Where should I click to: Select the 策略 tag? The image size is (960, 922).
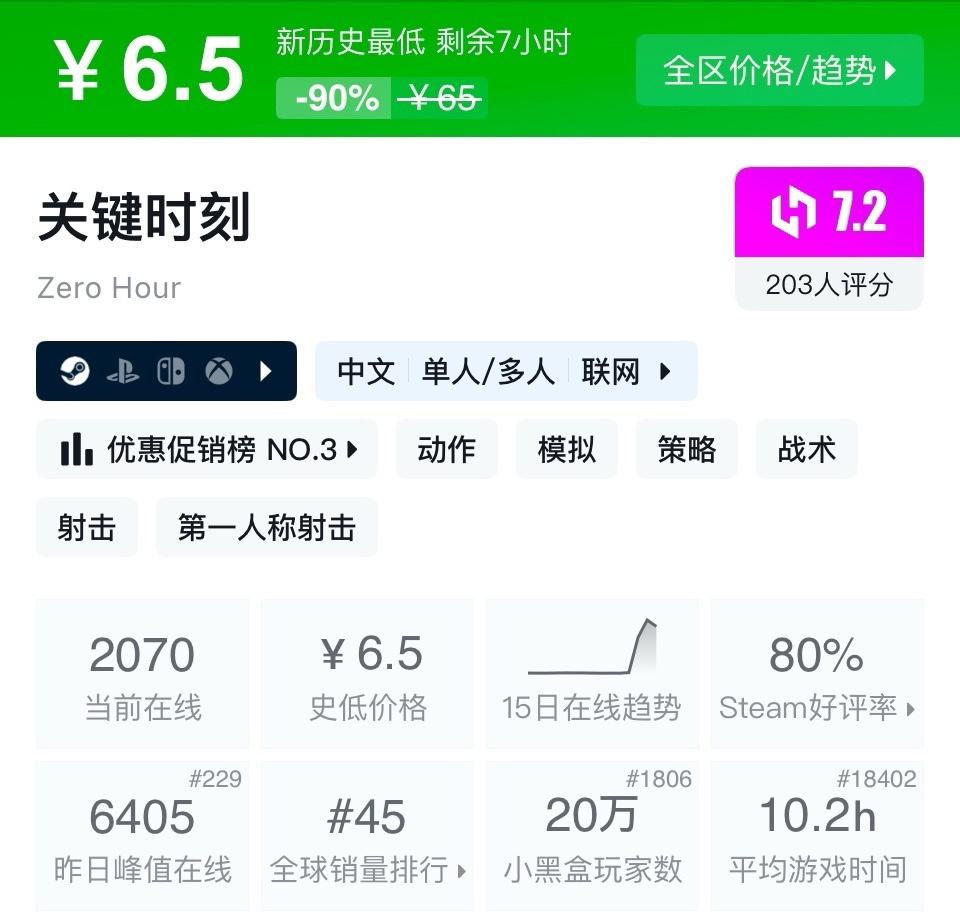coord(686,450)
